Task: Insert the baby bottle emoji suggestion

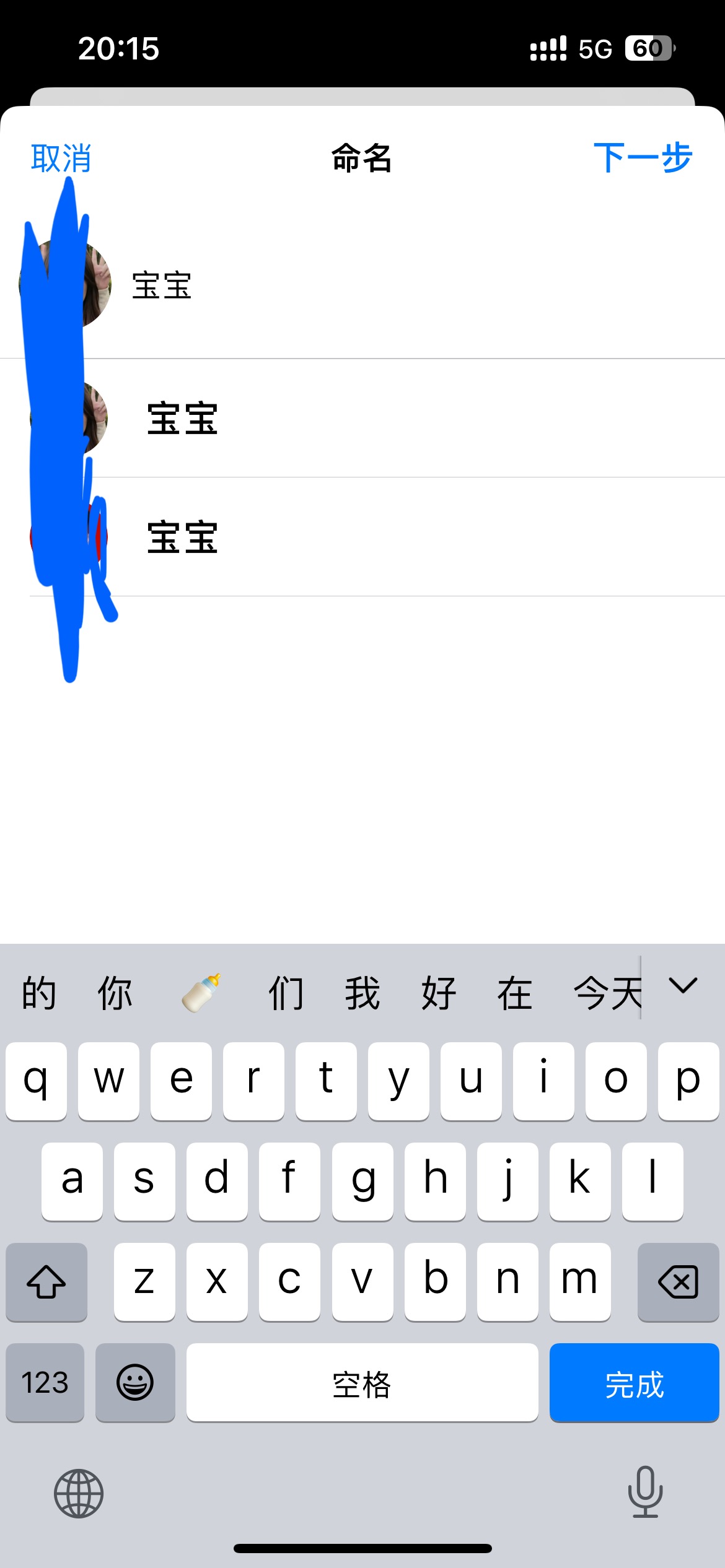Action: tap(201, 993)
